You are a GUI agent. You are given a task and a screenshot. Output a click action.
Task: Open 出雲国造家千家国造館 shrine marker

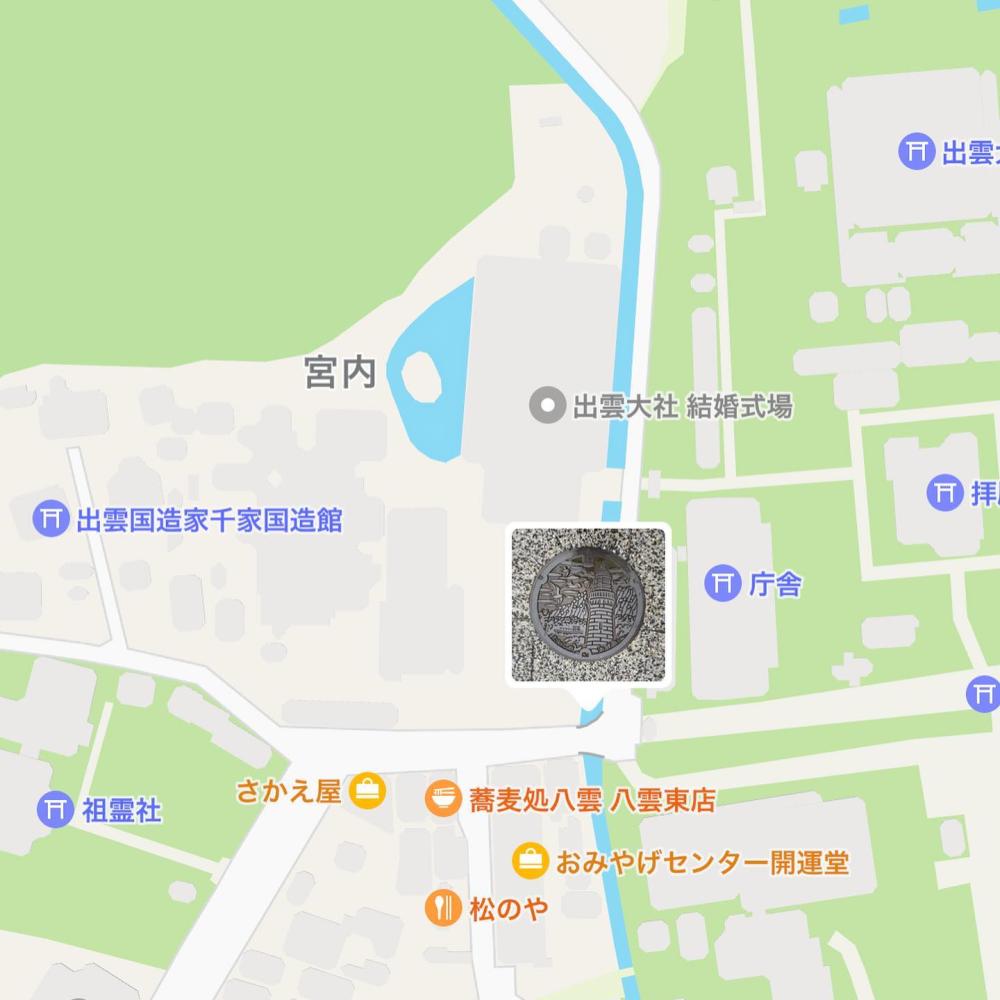[49, 519]
